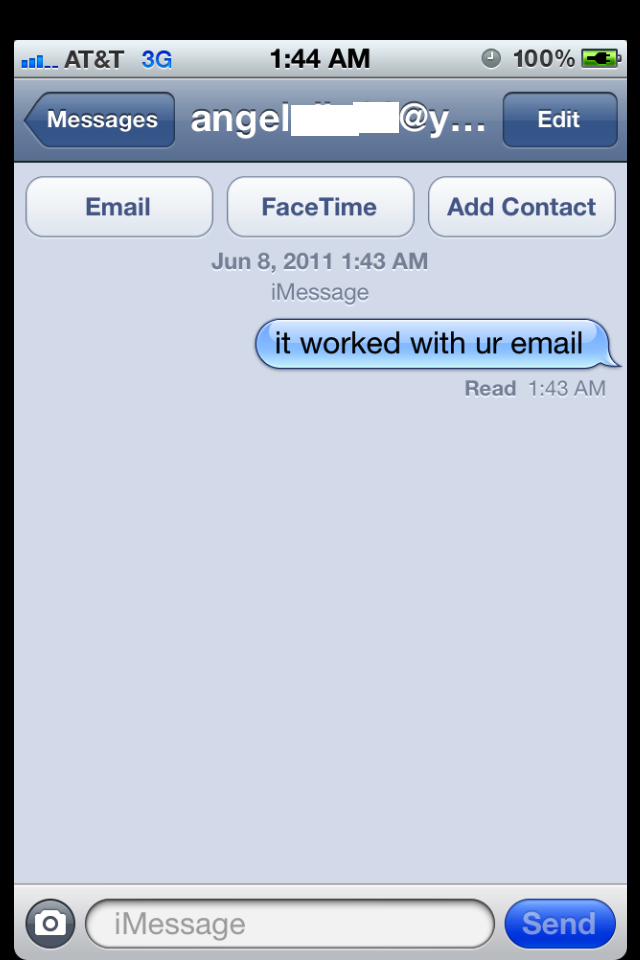Tap the Email button
The image size is (640, 960).
pyautogui.click(x=119, y=207)
